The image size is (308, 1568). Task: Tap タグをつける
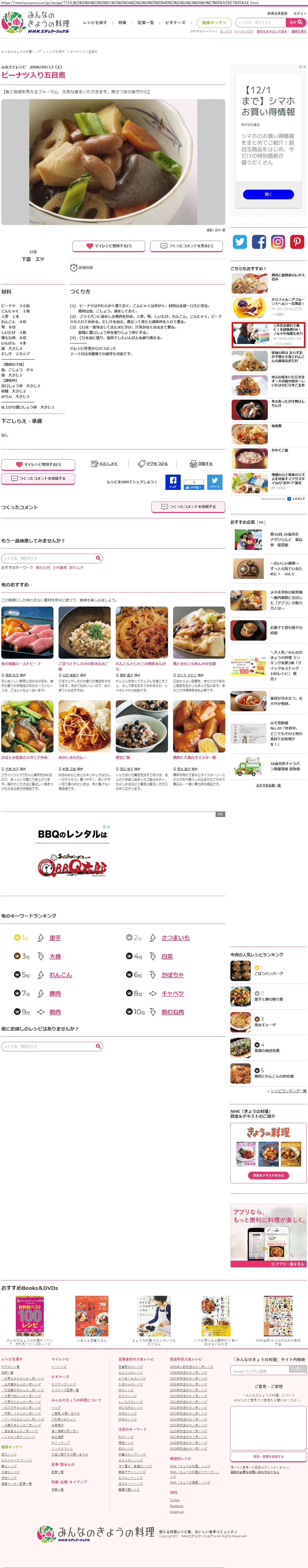tap(152, 464)
